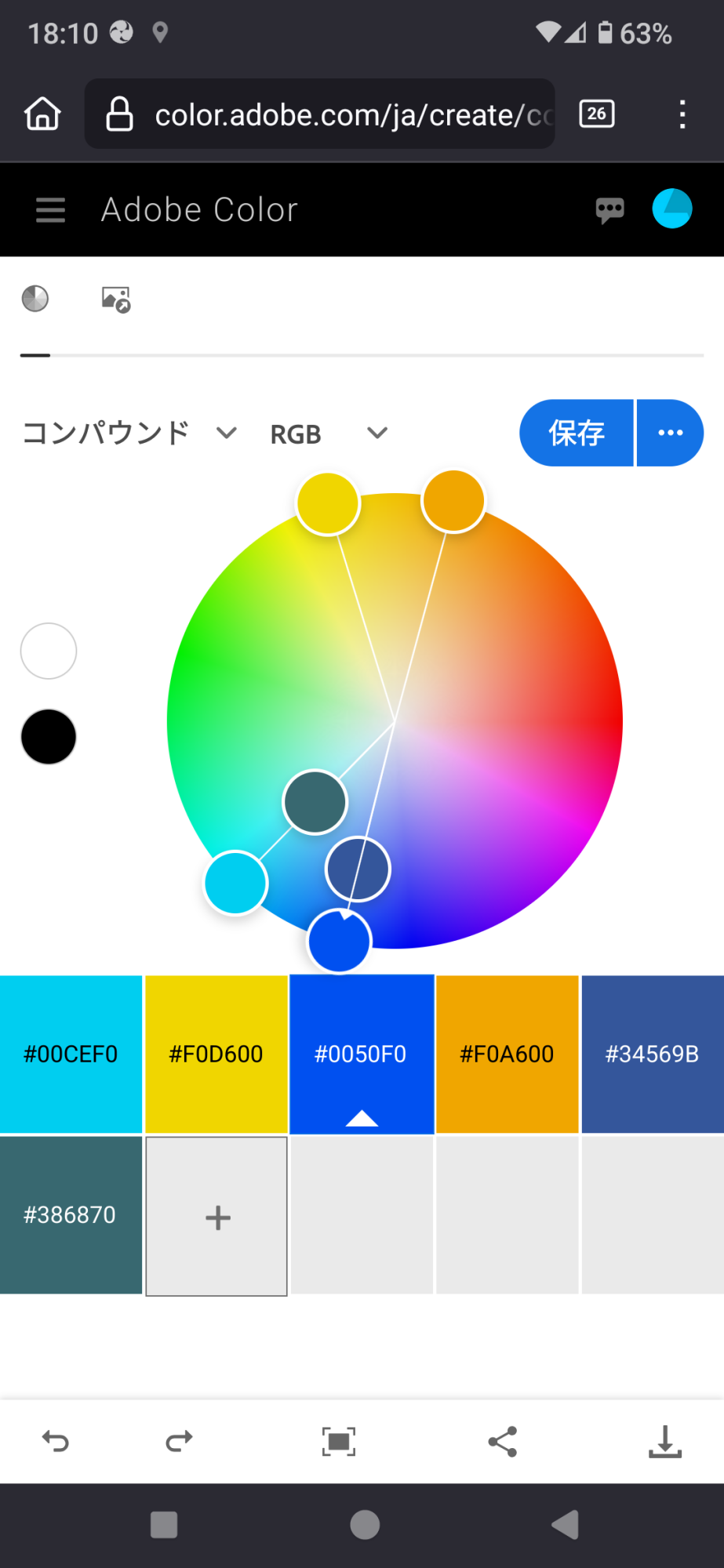Download the color palette
The width and height of the screenshot is (724, 1568).
[x=664, y=1441]
